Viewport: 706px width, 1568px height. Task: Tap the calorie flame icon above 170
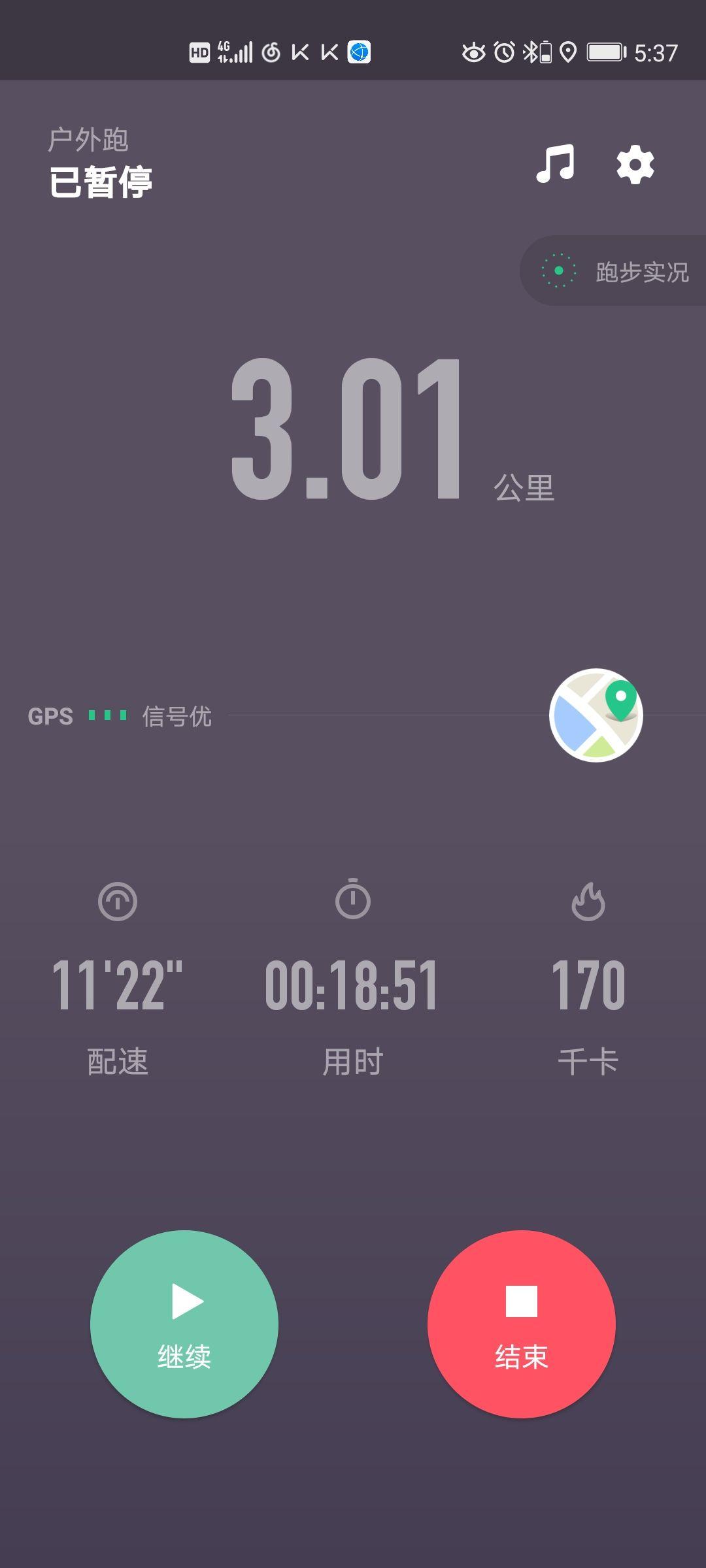(x=587, y=901)
